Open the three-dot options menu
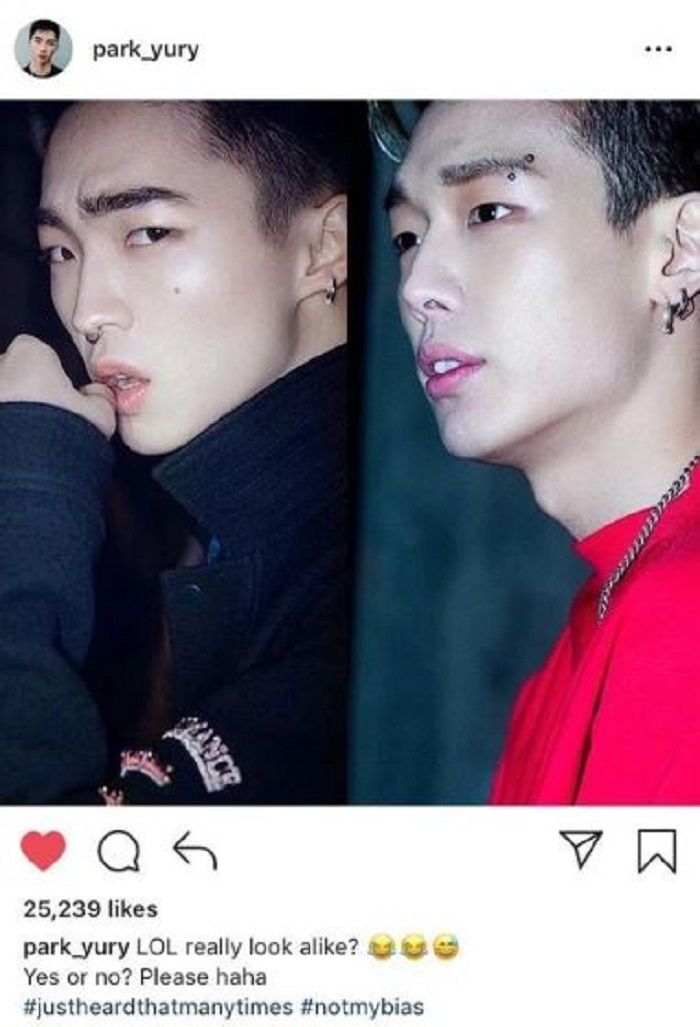 pyautogui.click(x=657, y=50)
